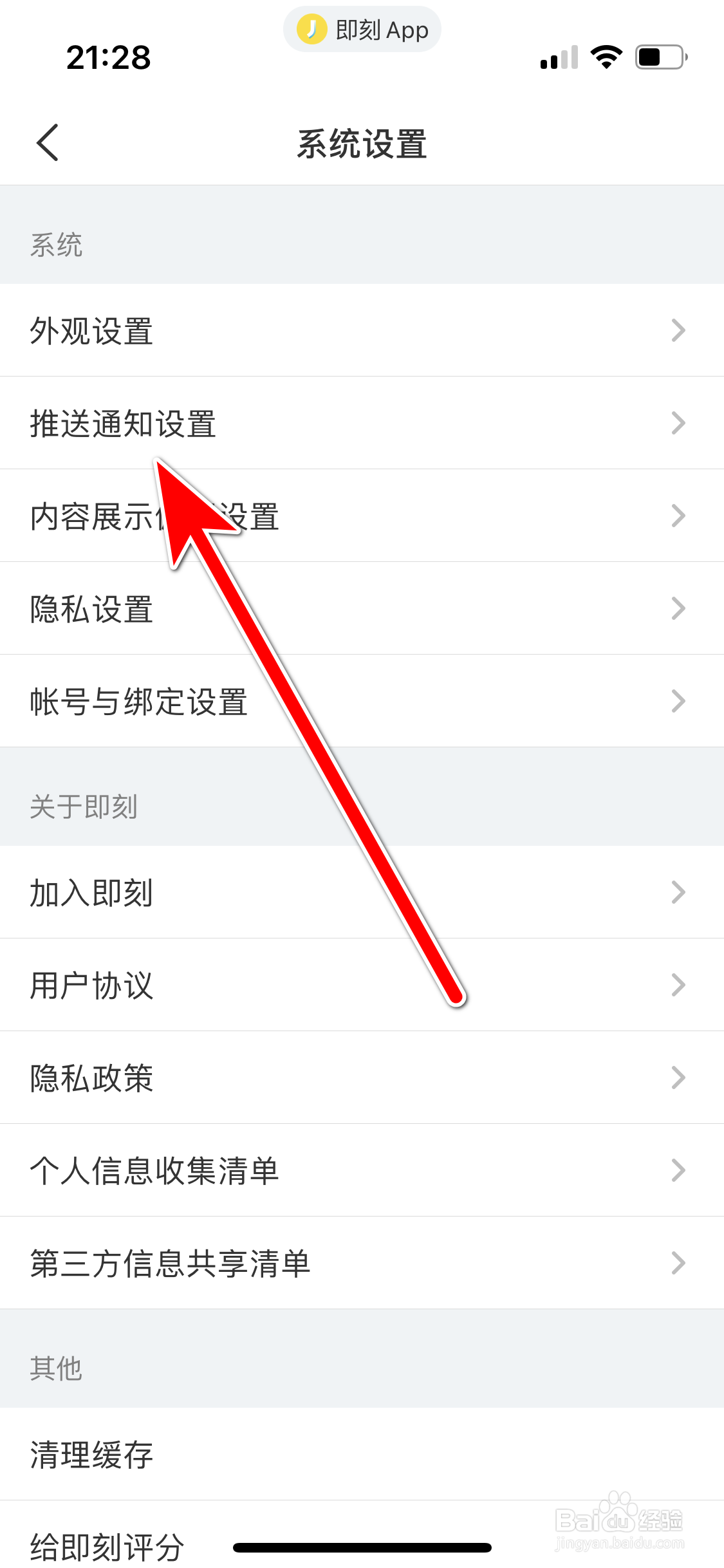Expand 隐私设置 with its arrow

679,608
